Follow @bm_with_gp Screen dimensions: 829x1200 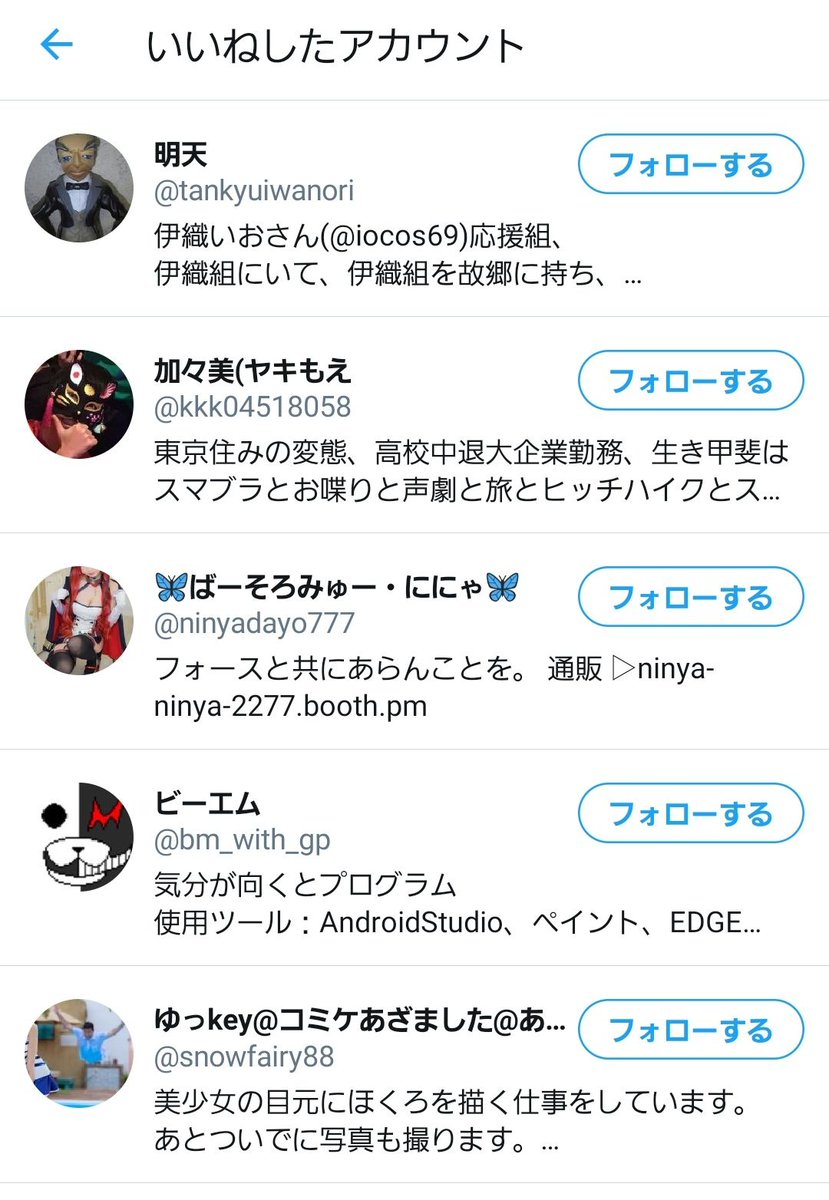(x=690, y=813)
